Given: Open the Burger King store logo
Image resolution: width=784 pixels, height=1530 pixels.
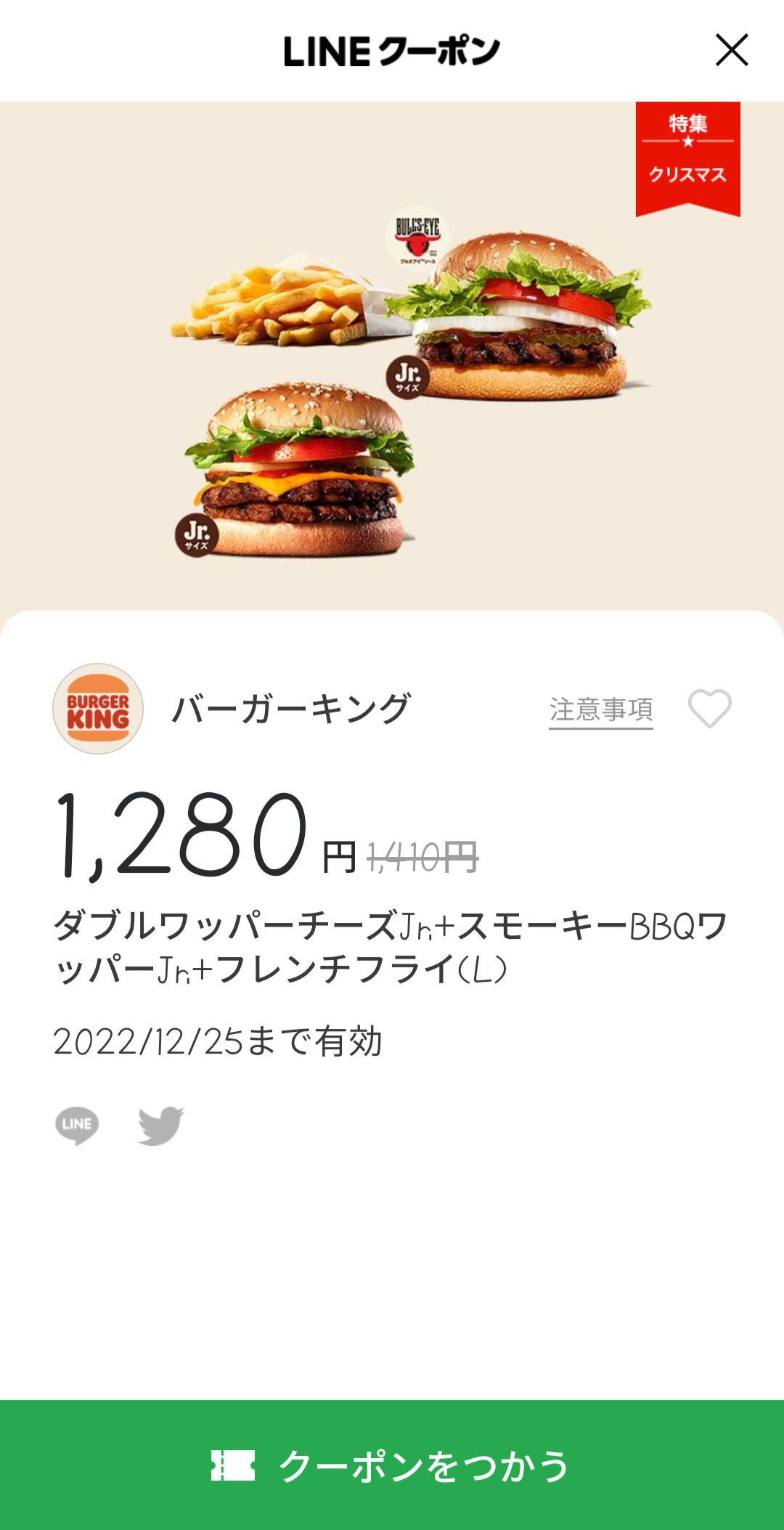Looking at the screenshot, I should (x=98, y=709).
